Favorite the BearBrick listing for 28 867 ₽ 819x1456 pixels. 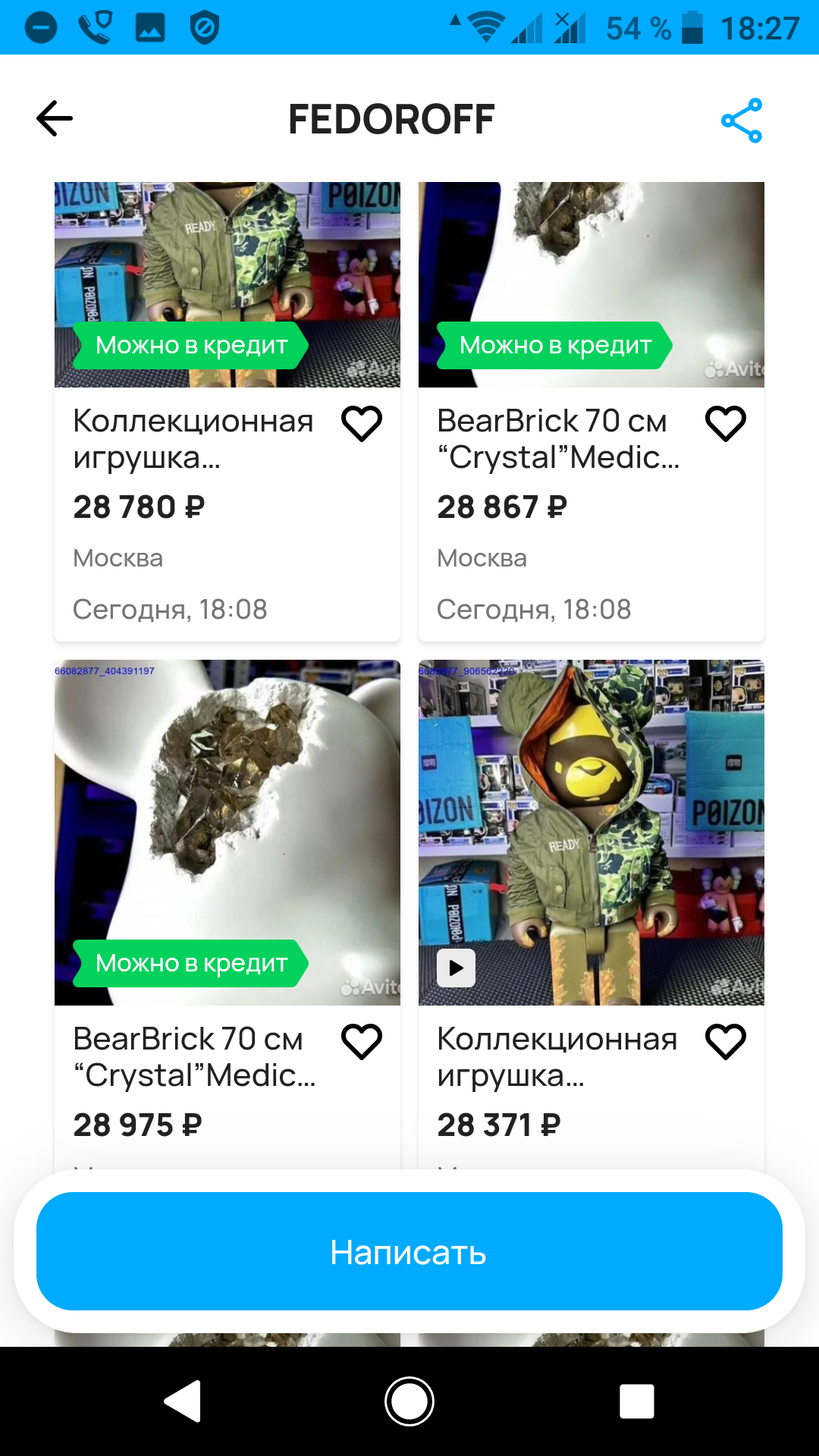point(726,423)
